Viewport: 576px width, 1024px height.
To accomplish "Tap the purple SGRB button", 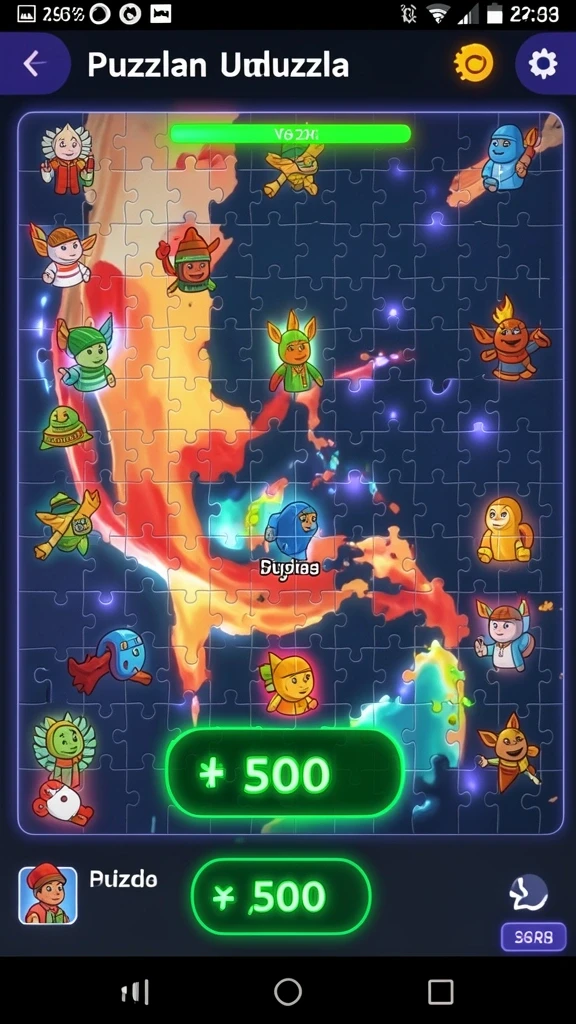I will click(x=534, y=937).
